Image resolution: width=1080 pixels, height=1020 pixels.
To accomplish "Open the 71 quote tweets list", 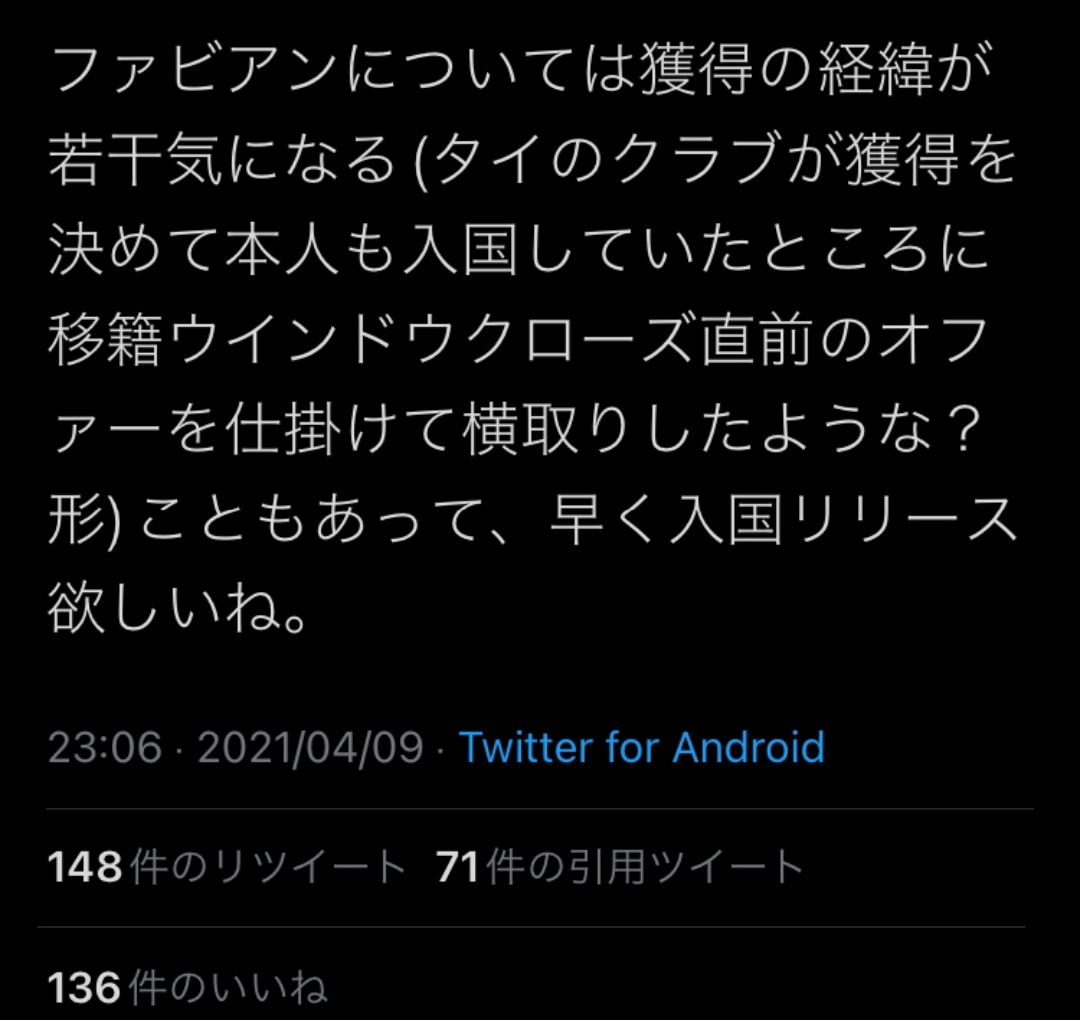I will point(620,867).
